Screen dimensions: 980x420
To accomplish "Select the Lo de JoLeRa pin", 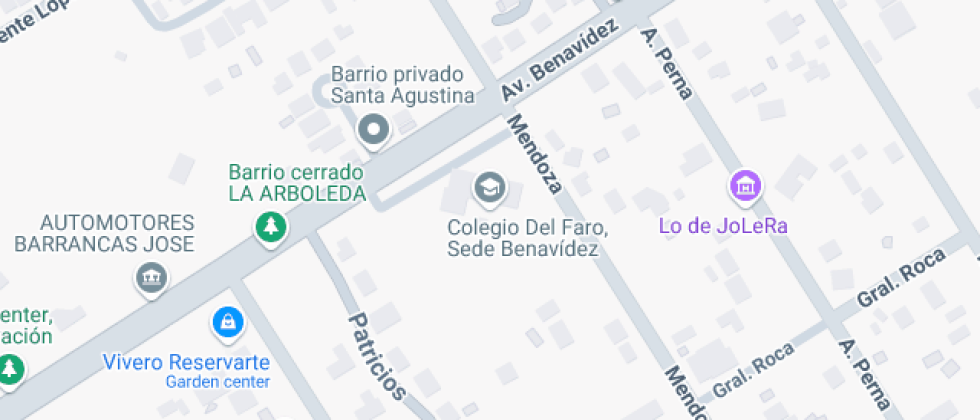I will 745,185.
